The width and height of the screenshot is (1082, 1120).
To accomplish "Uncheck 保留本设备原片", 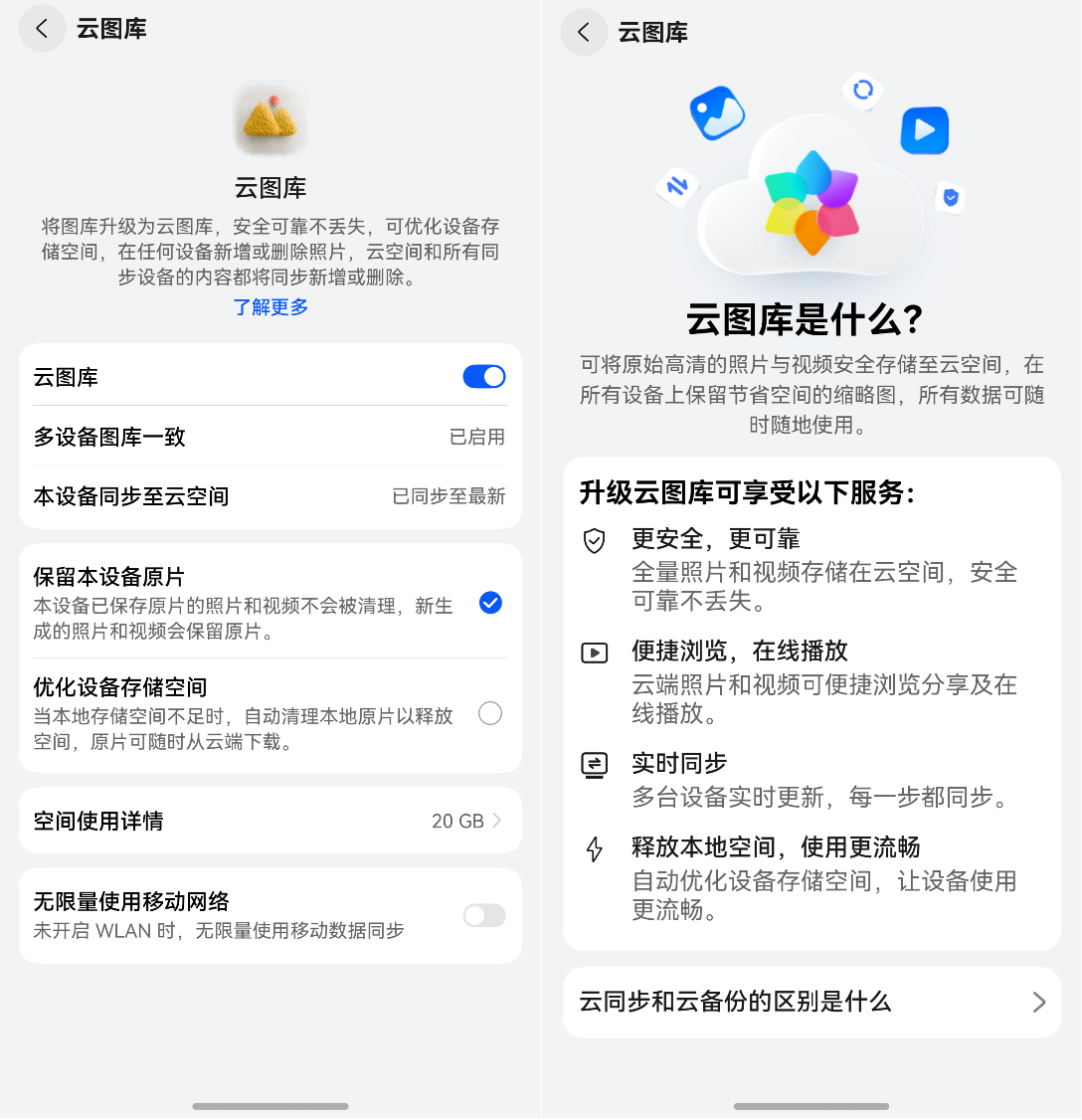I will [x=490, y=604].
